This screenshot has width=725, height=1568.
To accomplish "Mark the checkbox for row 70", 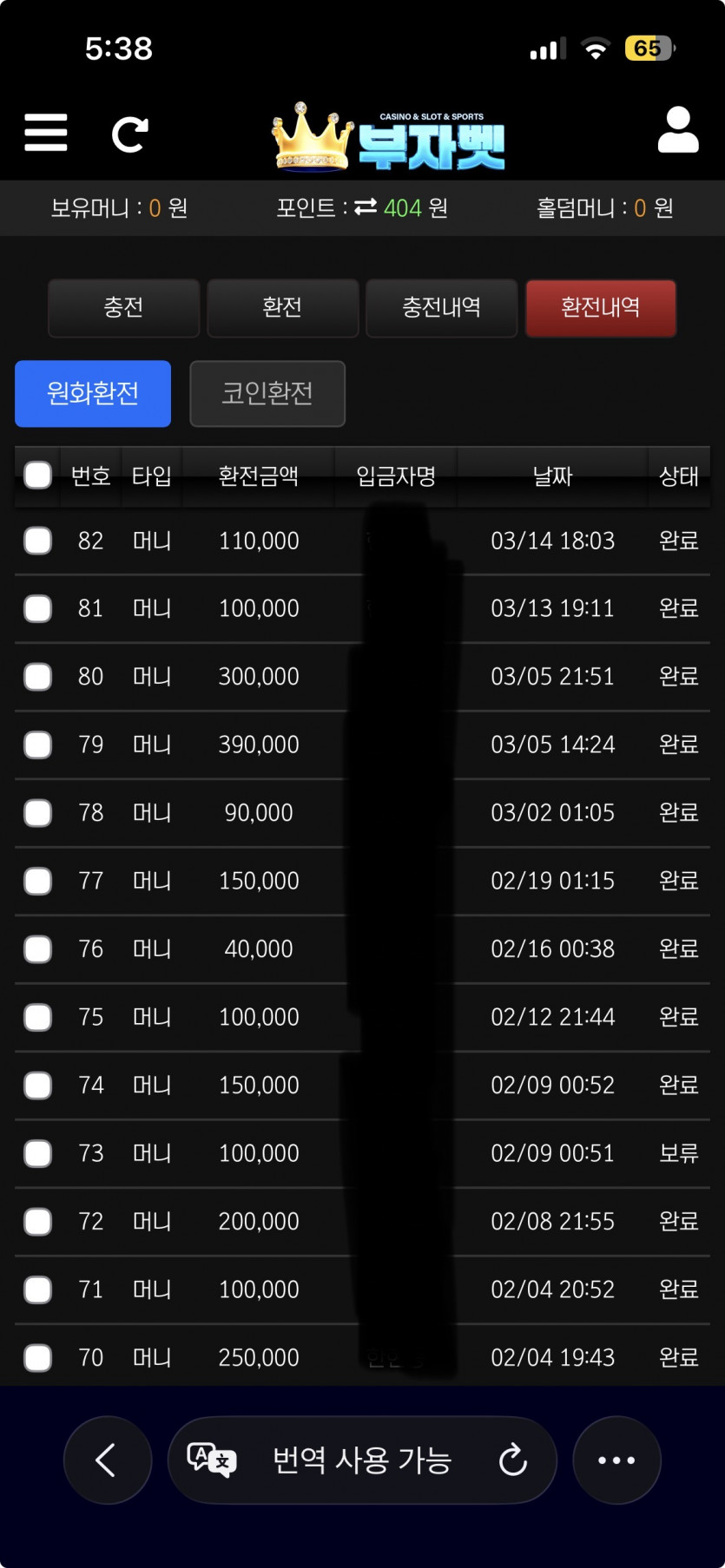I will point(37,1357).
